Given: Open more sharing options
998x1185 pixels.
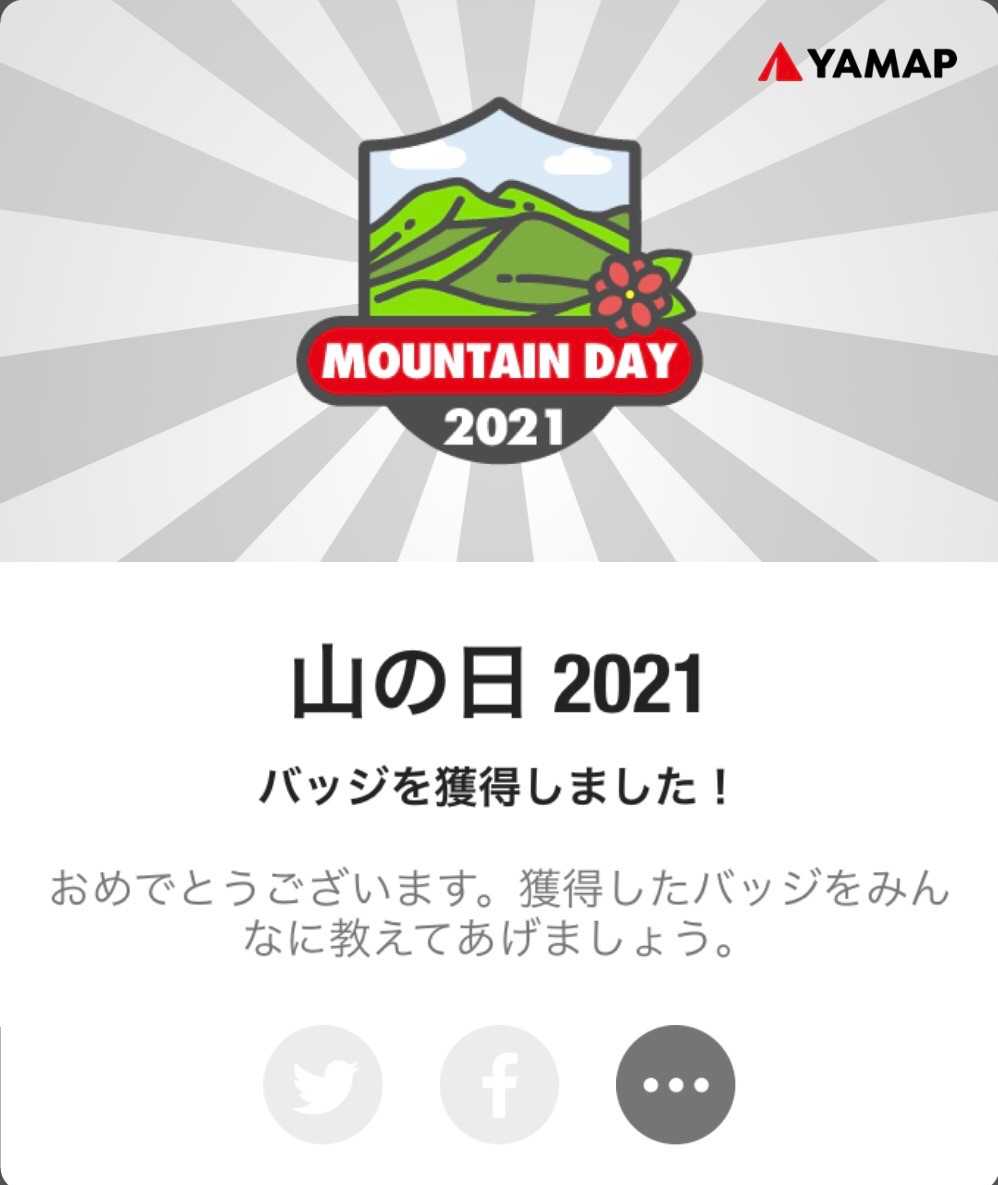Looking at the screenshot, I should point(675,1085).
